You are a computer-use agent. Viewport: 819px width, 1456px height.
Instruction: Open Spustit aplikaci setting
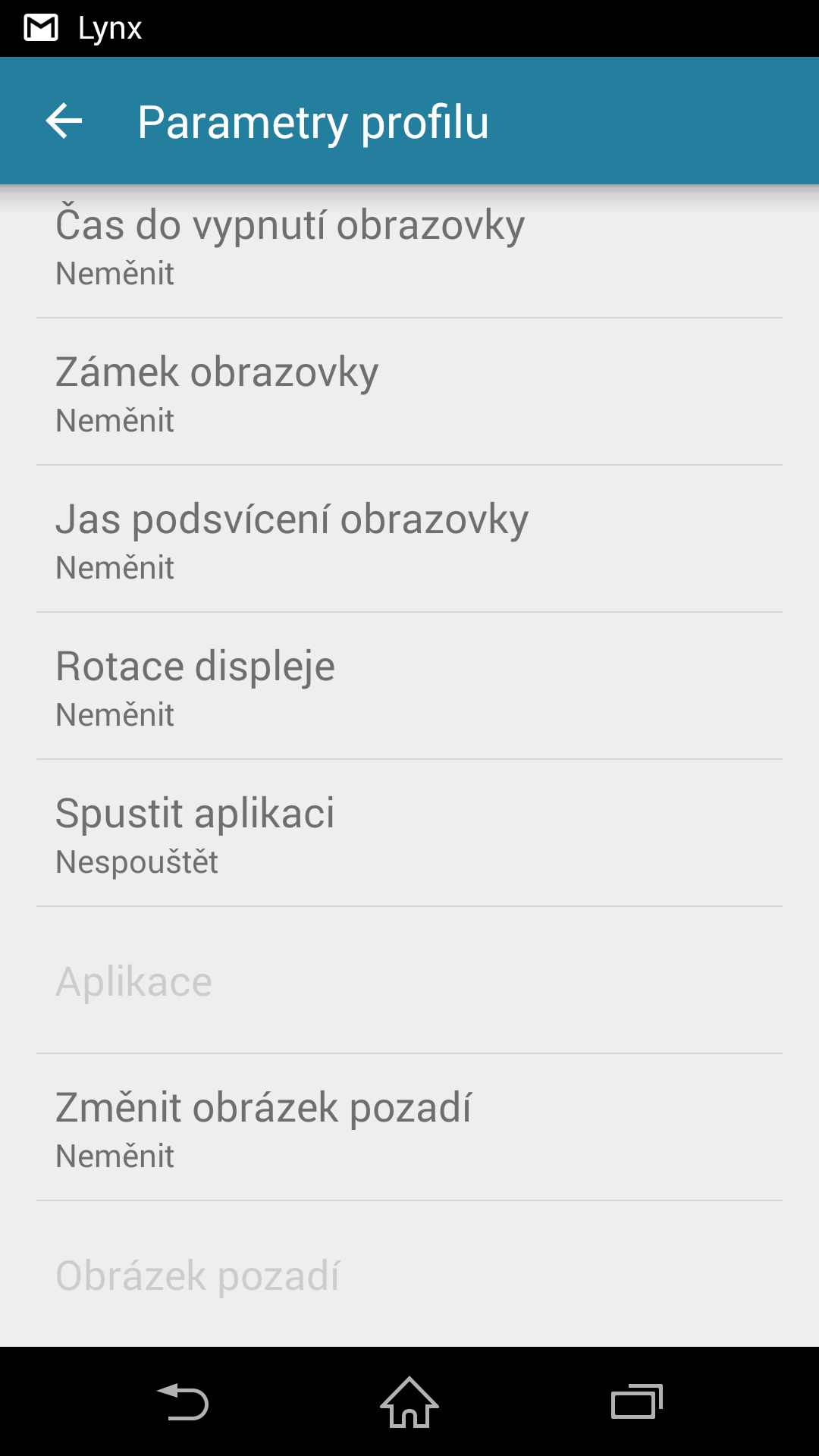(x=409, y=833)
